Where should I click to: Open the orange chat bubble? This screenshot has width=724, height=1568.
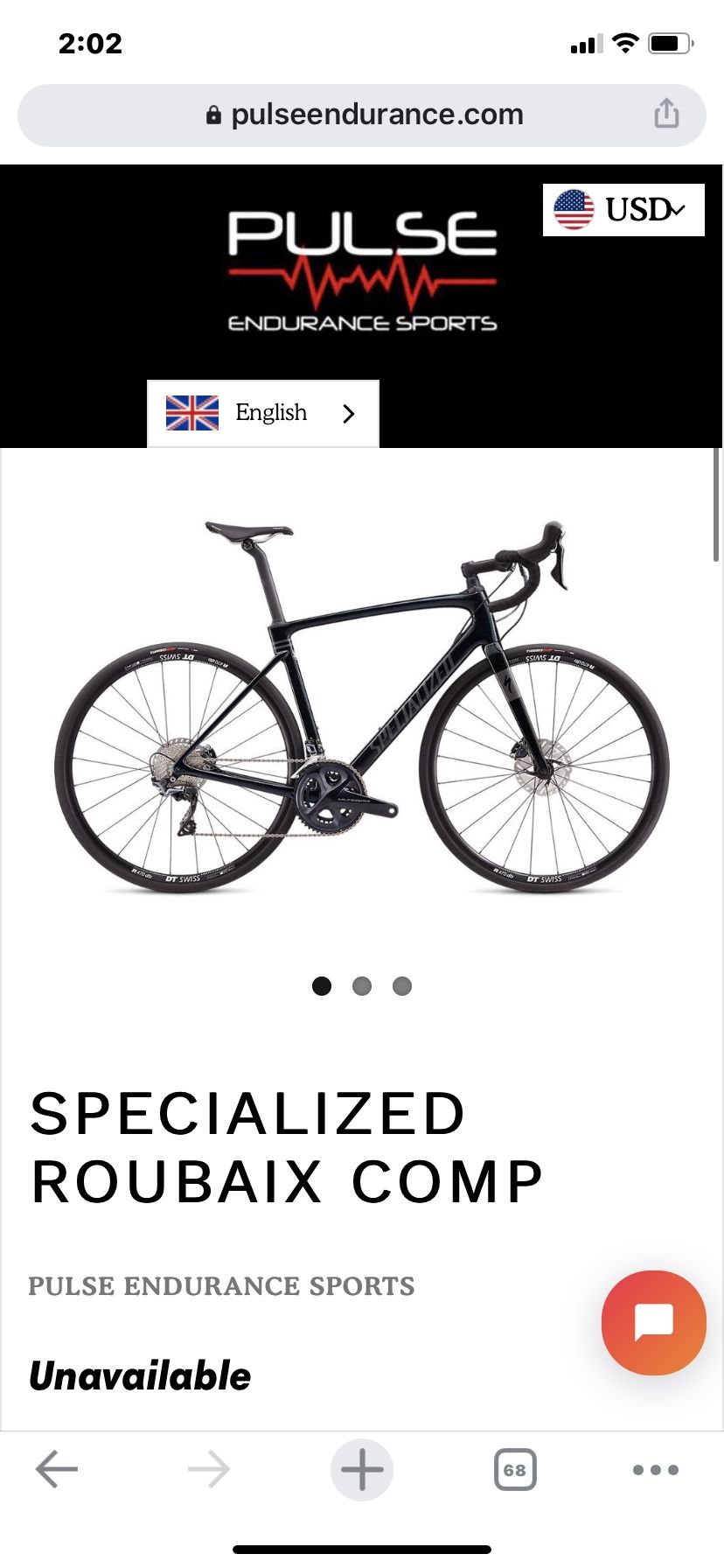(x=654, y=1322)
